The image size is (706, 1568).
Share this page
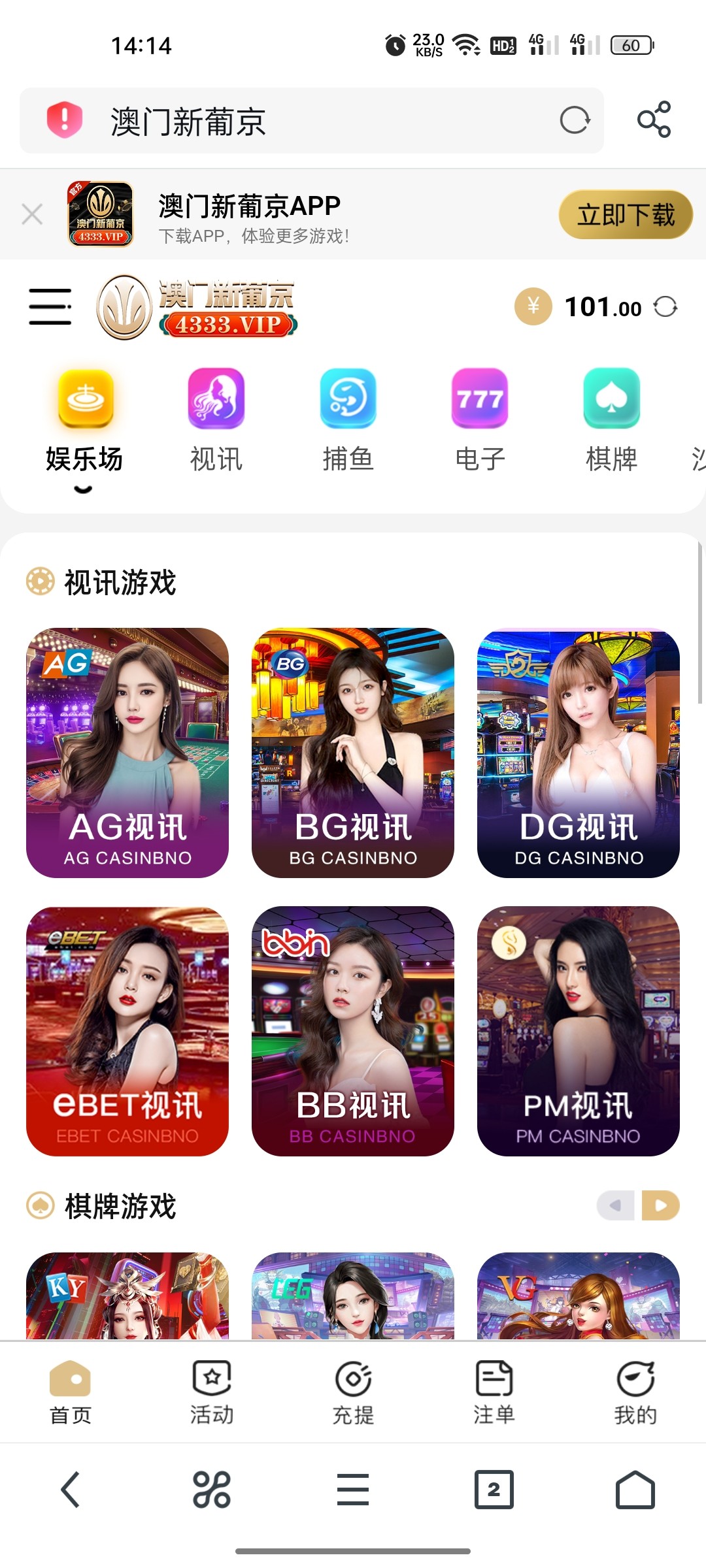(x=654, y=120)
